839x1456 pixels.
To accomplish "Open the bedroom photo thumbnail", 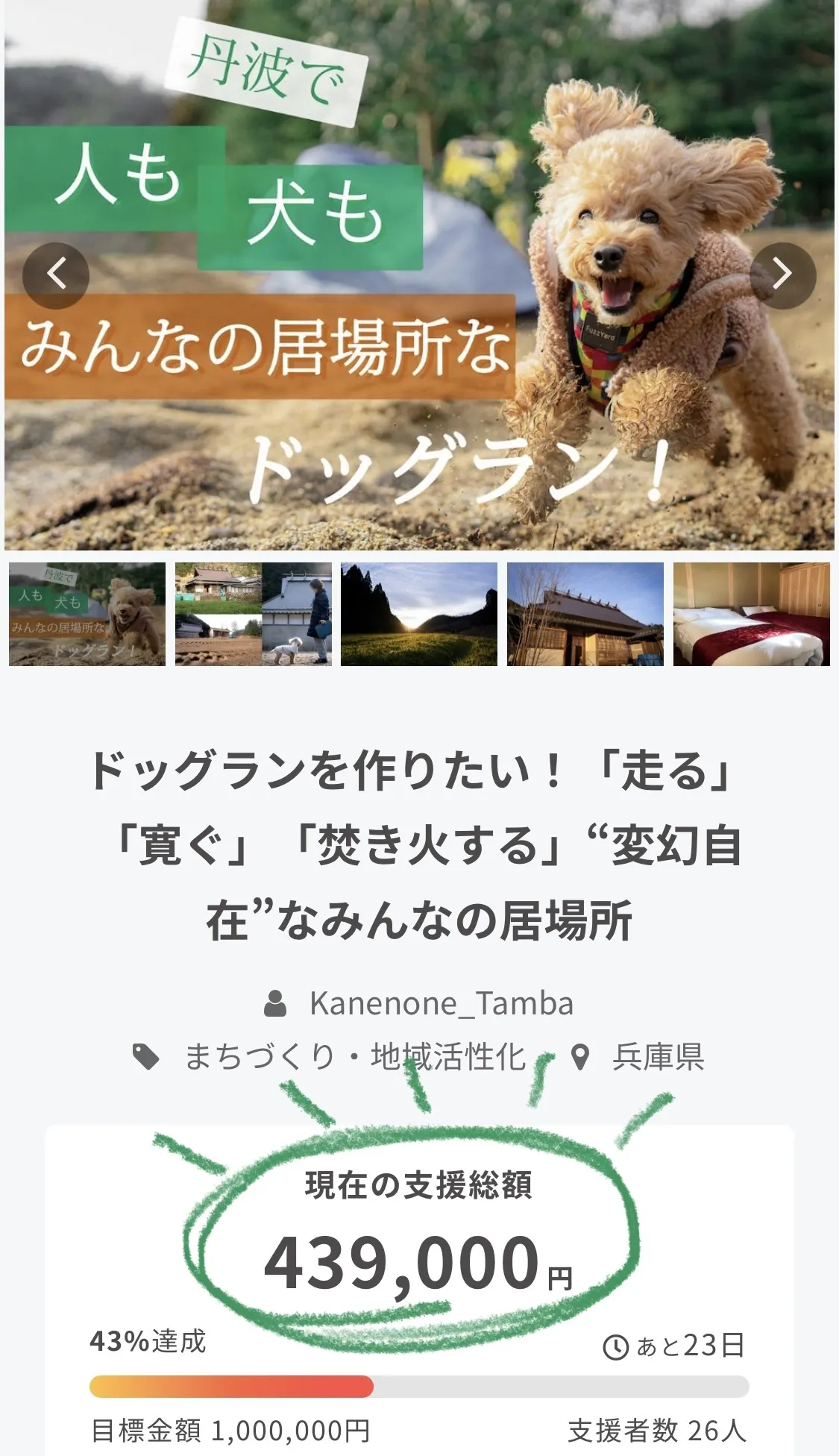I will (751, 614).
